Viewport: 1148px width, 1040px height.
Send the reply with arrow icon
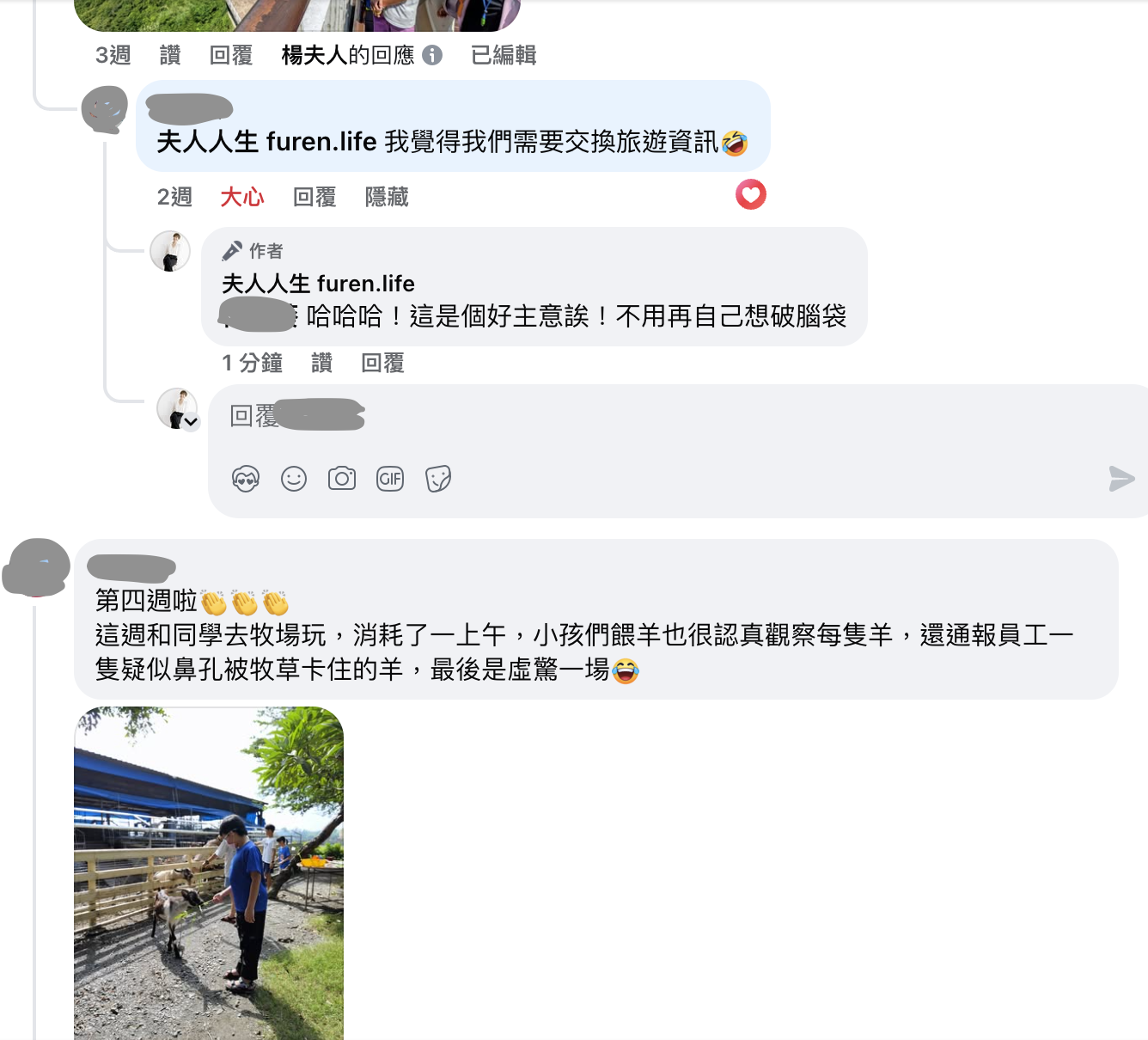point(1121,479)
